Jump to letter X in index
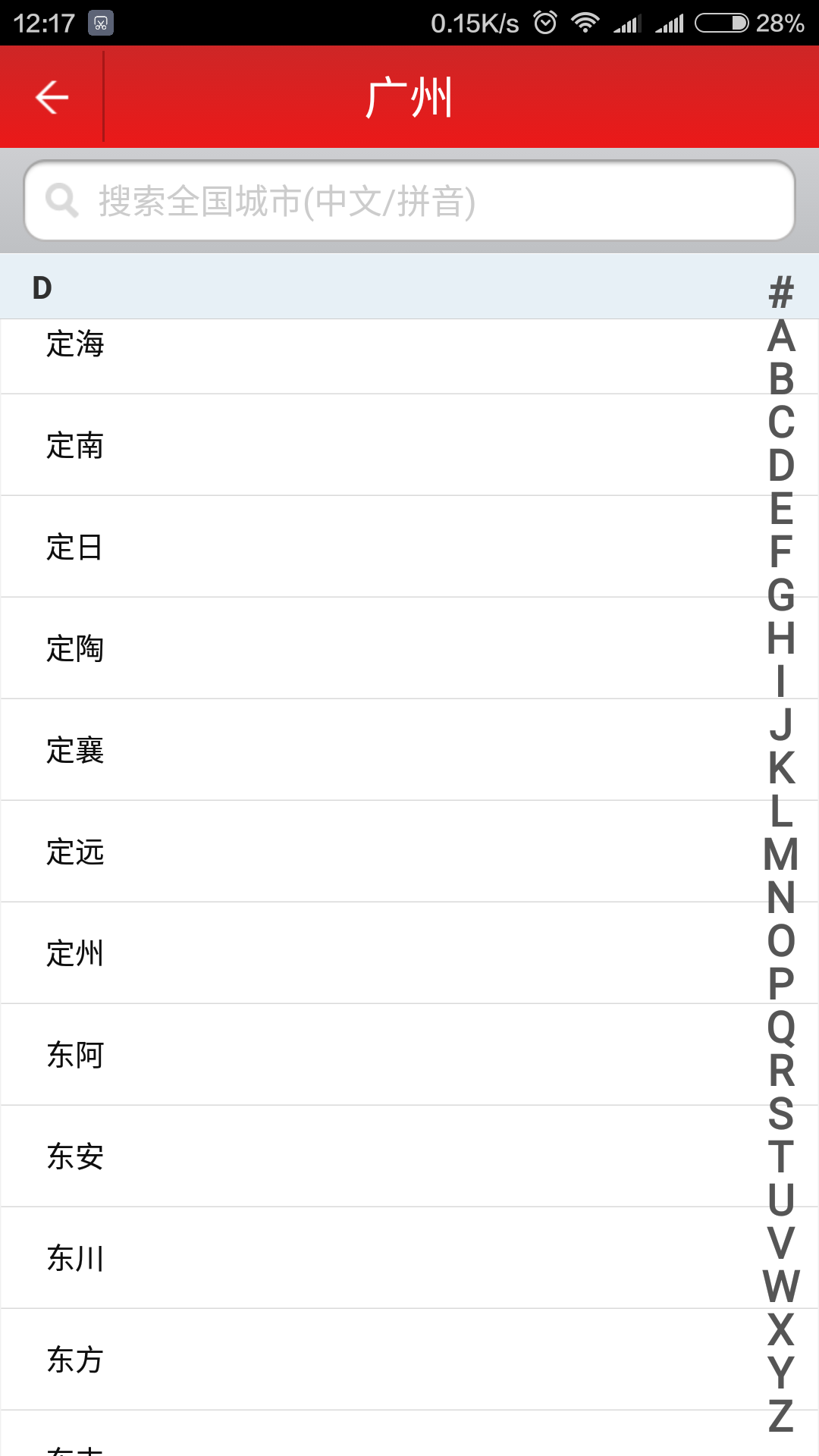The height and width of the screenshot is (1456, 819). click(781, 1329)
